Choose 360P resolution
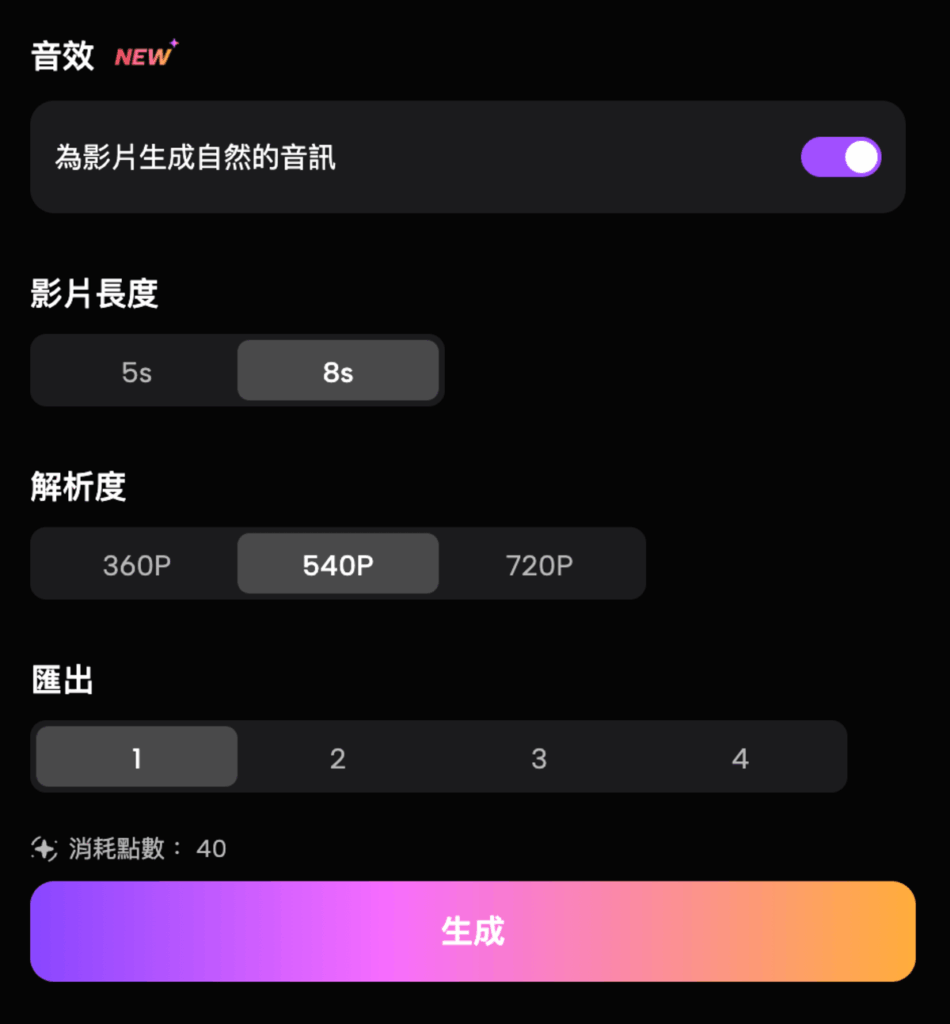The height and width of the screenshot is (1024, 950). coord(136,564)
